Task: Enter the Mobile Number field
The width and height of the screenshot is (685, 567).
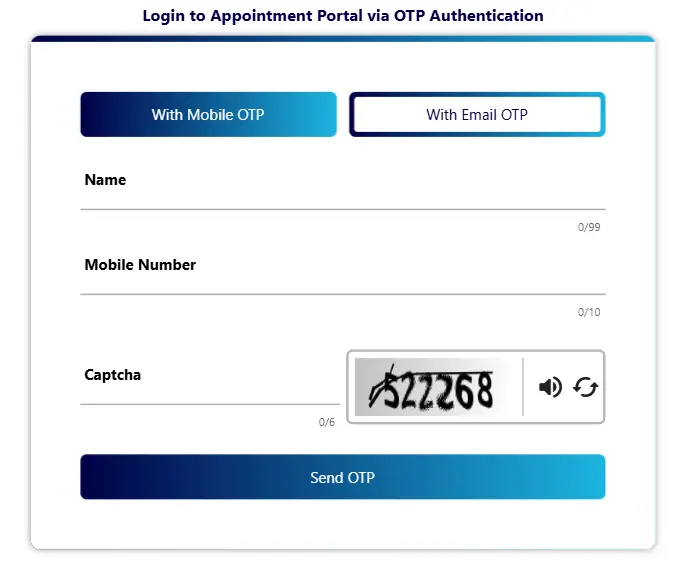Action: pyautogui.click(x=342, y=278)
